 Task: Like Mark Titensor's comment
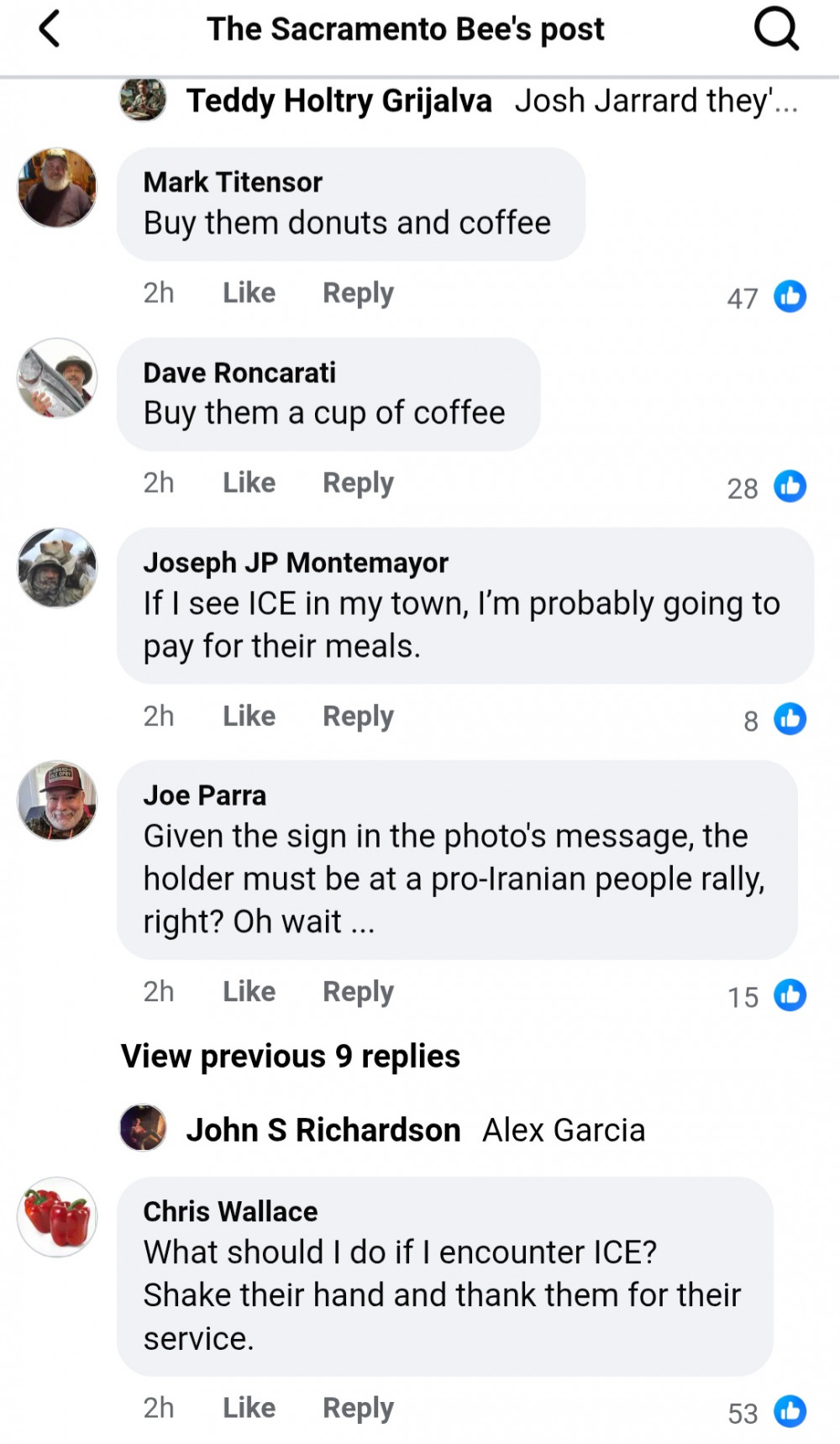(249, 293)
